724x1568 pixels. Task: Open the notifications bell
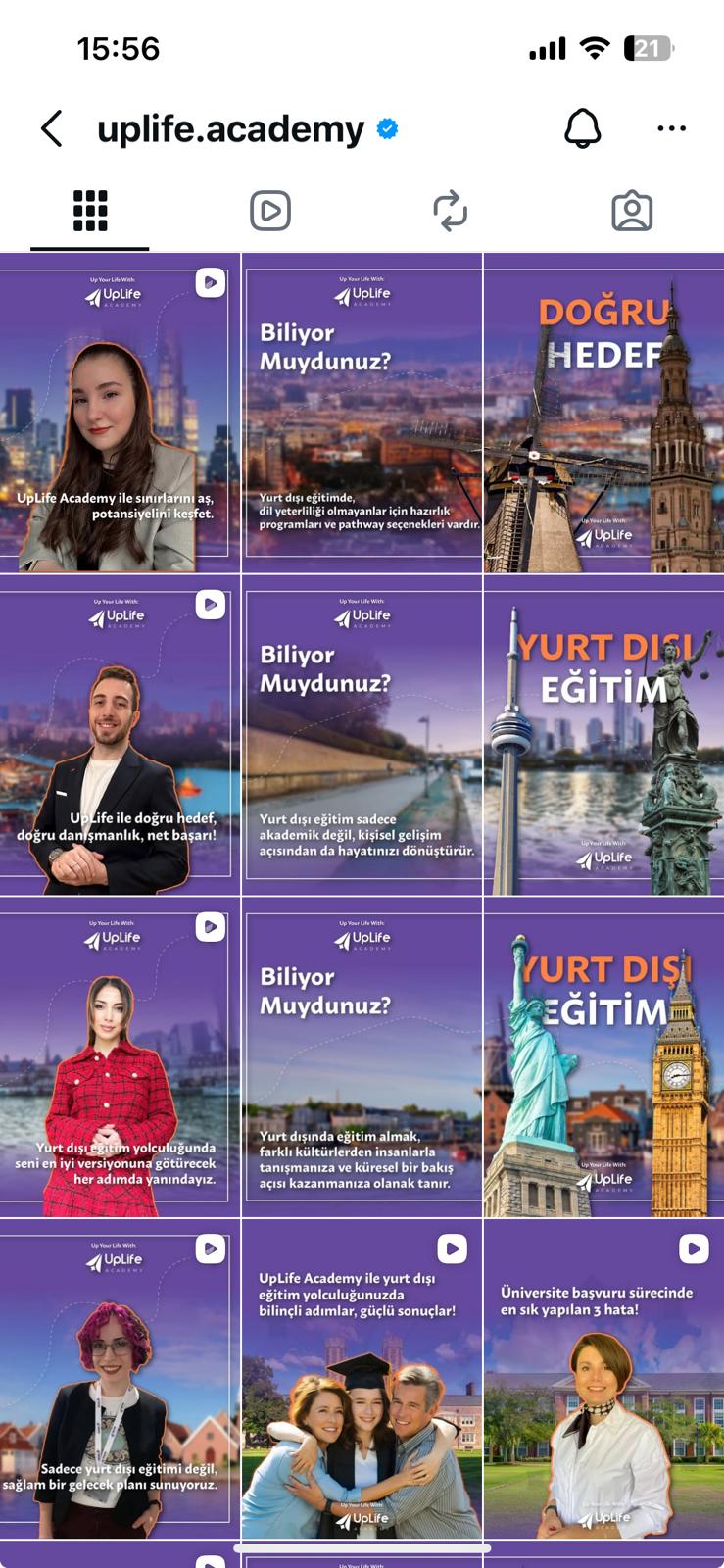tap(582, 128)
